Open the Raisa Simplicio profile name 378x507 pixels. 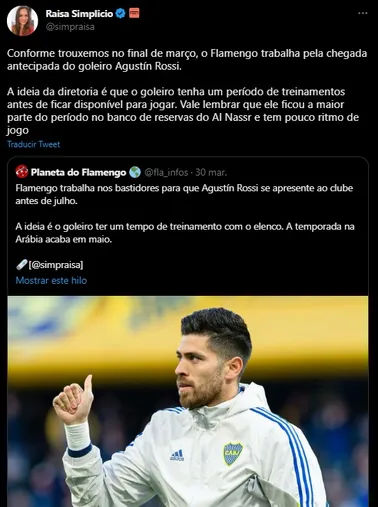79,14
